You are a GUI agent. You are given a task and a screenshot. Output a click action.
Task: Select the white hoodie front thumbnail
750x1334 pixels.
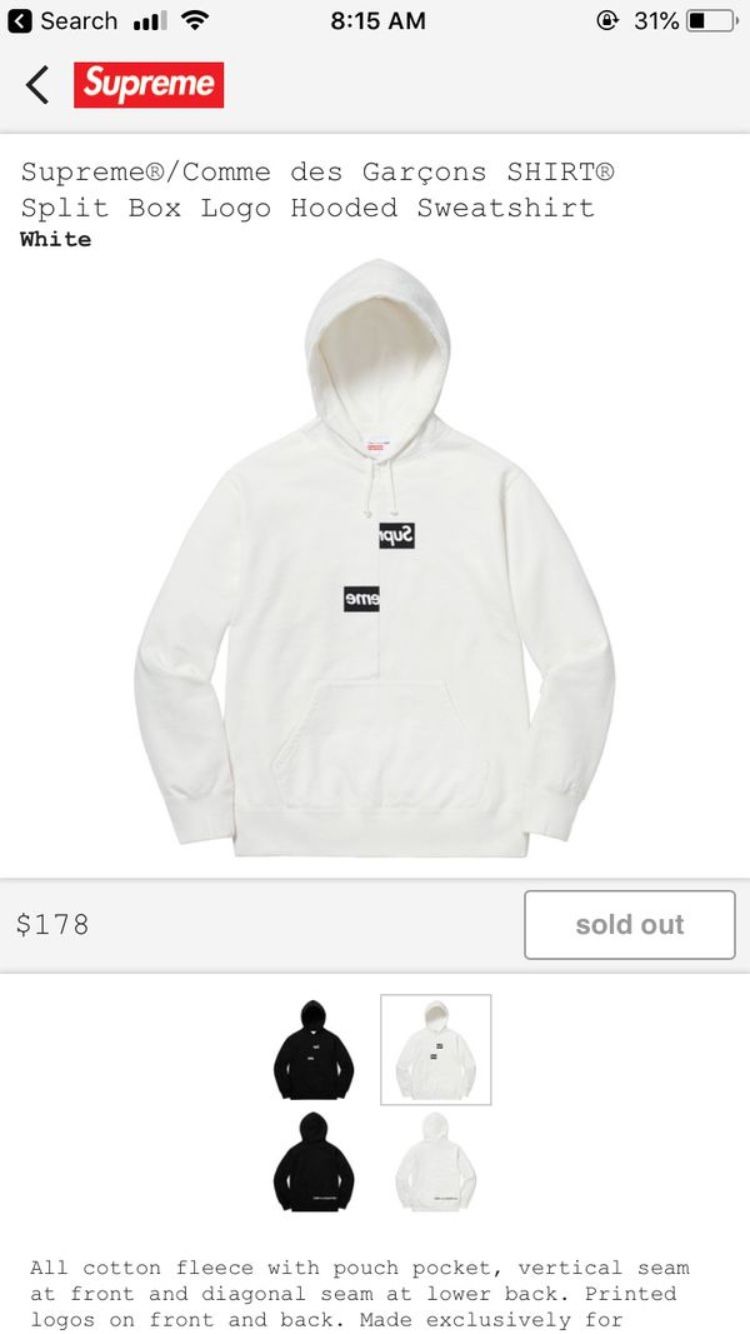coord(436,1050)
